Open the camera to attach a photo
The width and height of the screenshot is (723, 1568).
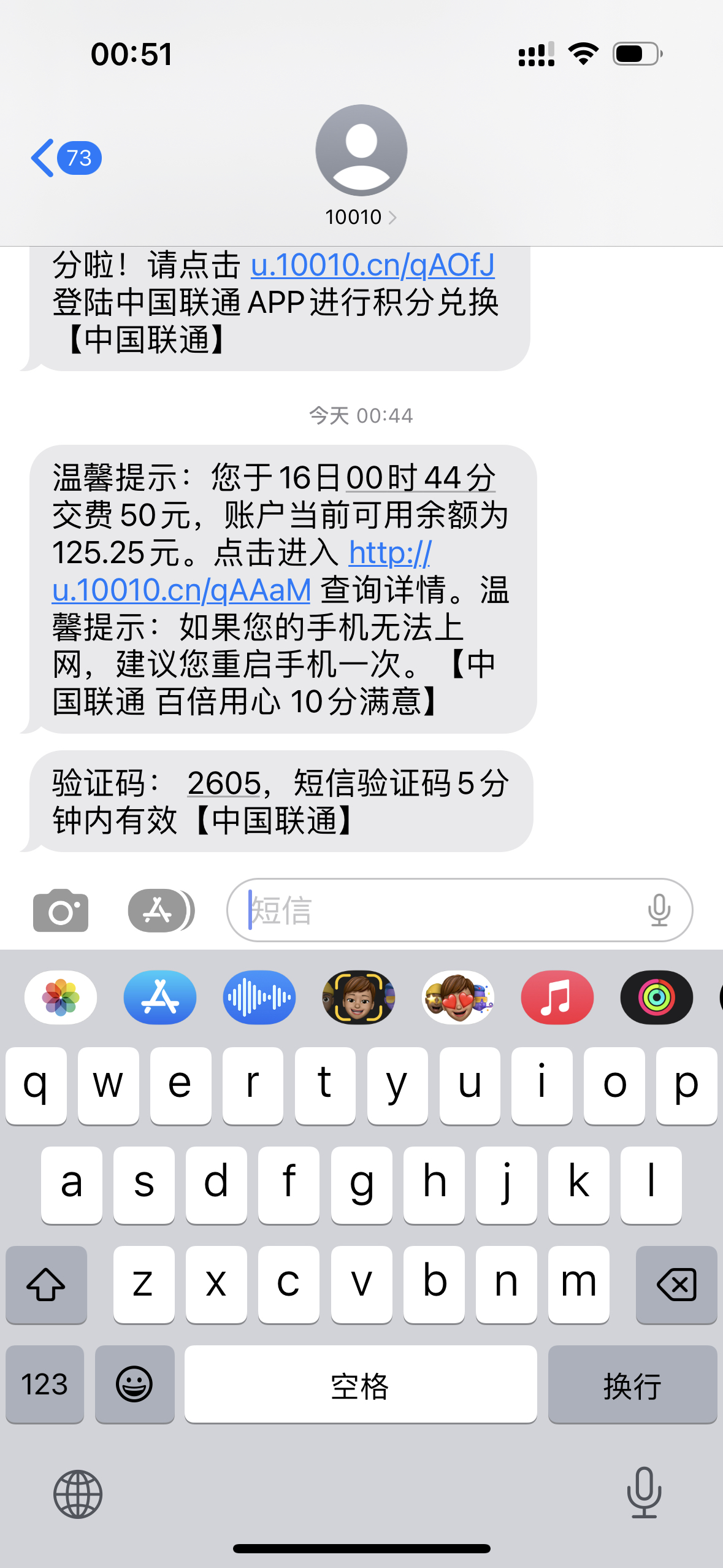pos(61,910)
